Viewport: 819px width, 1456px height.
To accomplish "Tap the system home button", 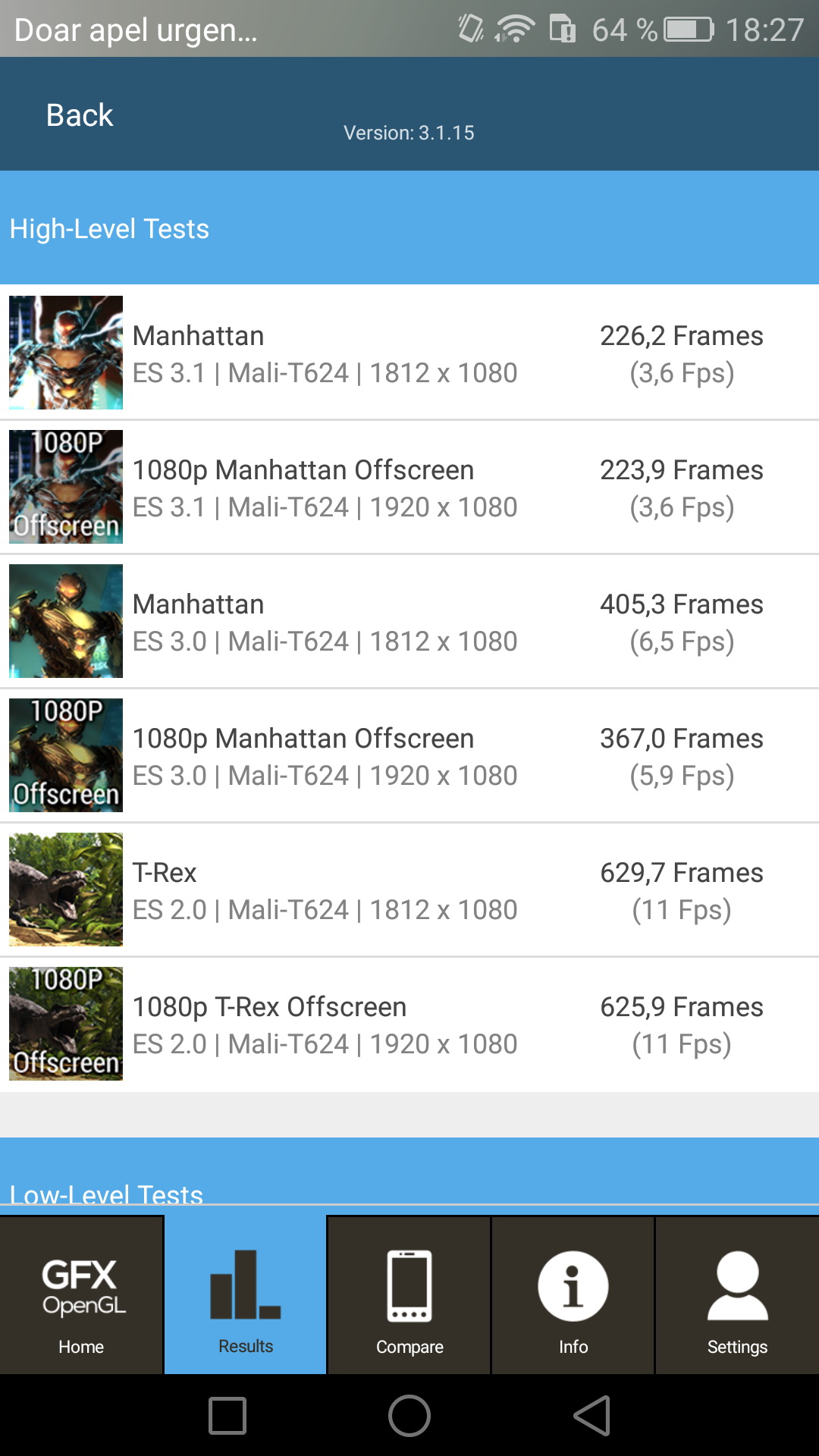I will (x=409, y=1416).
